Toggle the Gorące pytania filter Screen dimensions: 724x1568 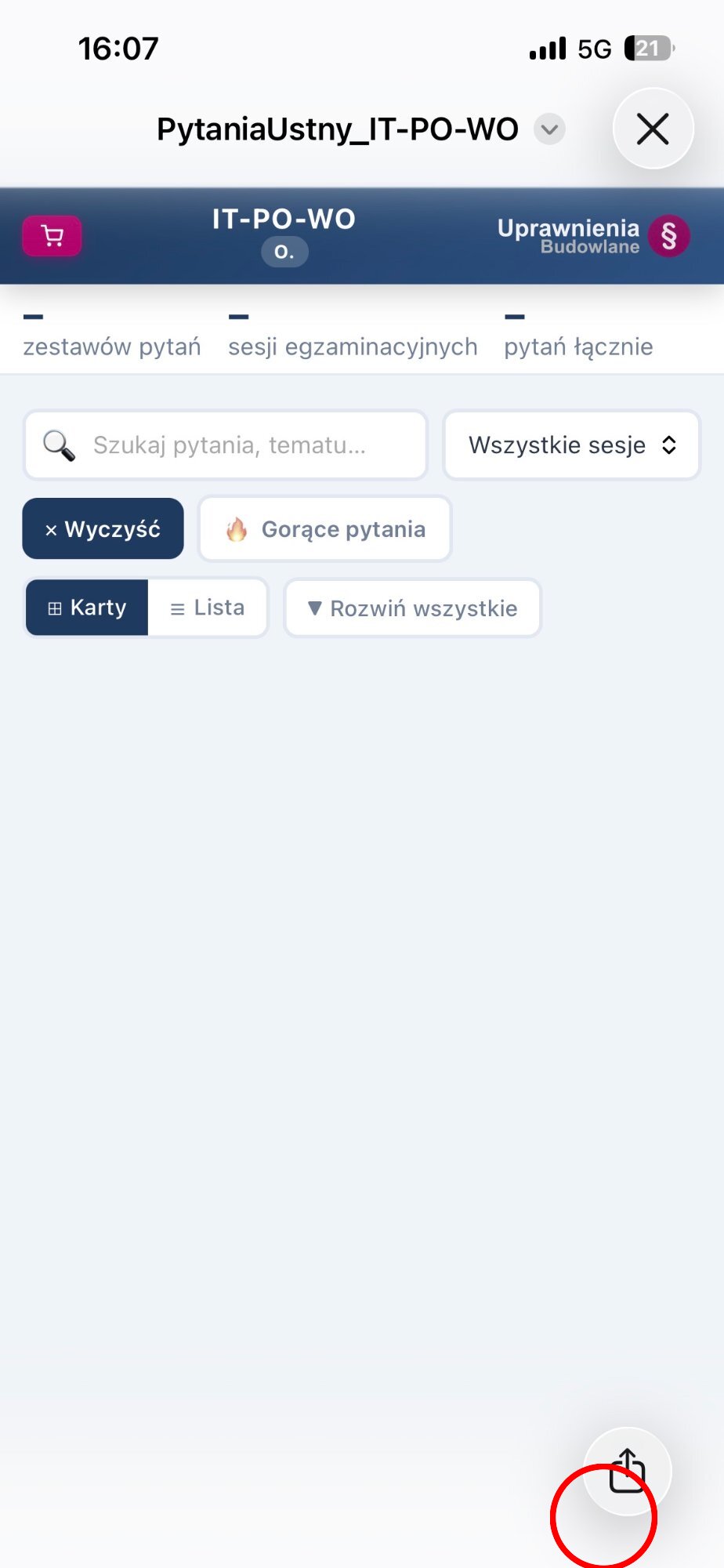pyautogui.click(x=324, y=528)
